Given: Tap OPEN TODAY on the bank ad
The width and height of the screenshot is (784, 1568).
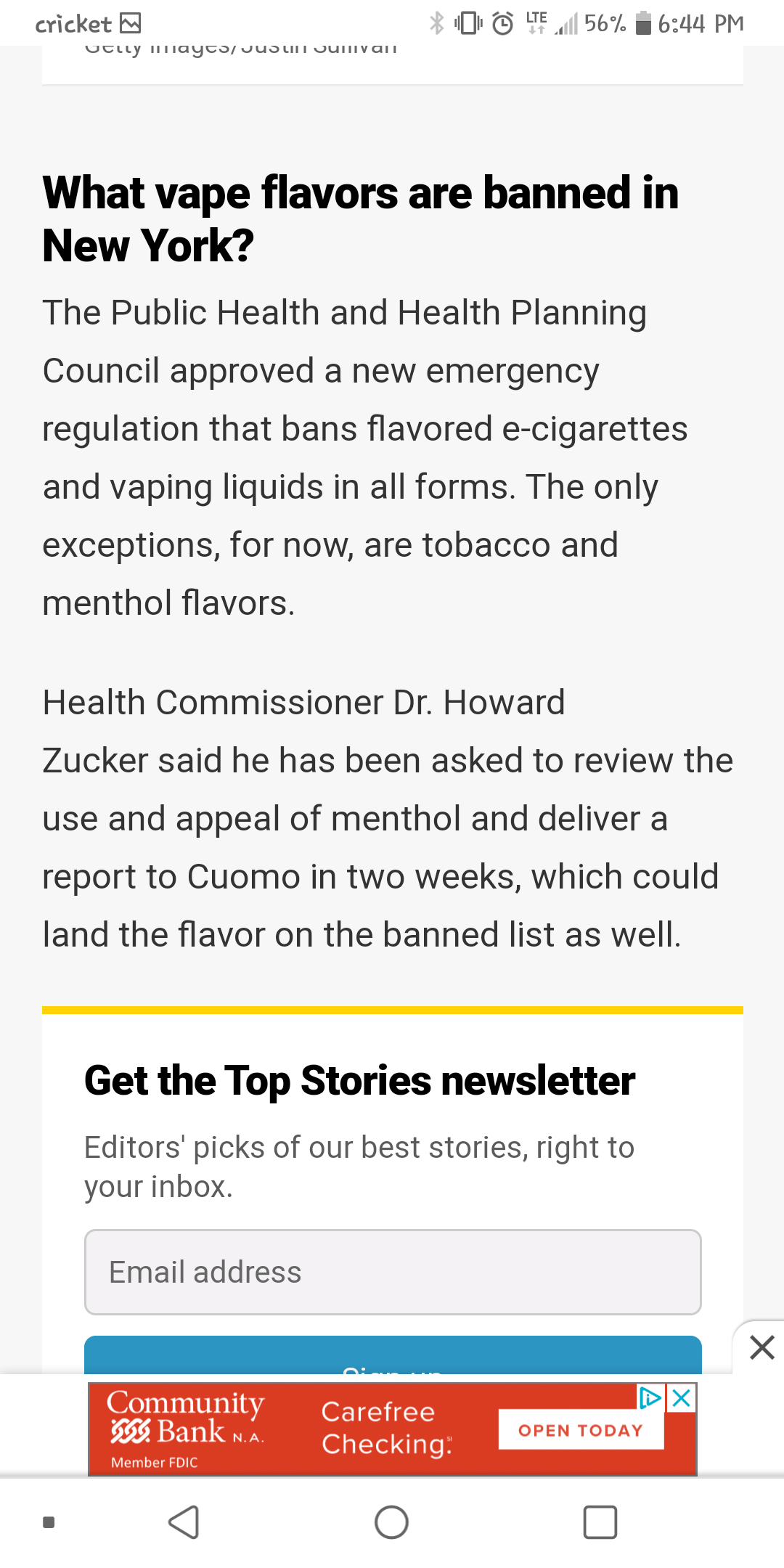Looking at the screenshot, I should click(x=580, y=1430).
